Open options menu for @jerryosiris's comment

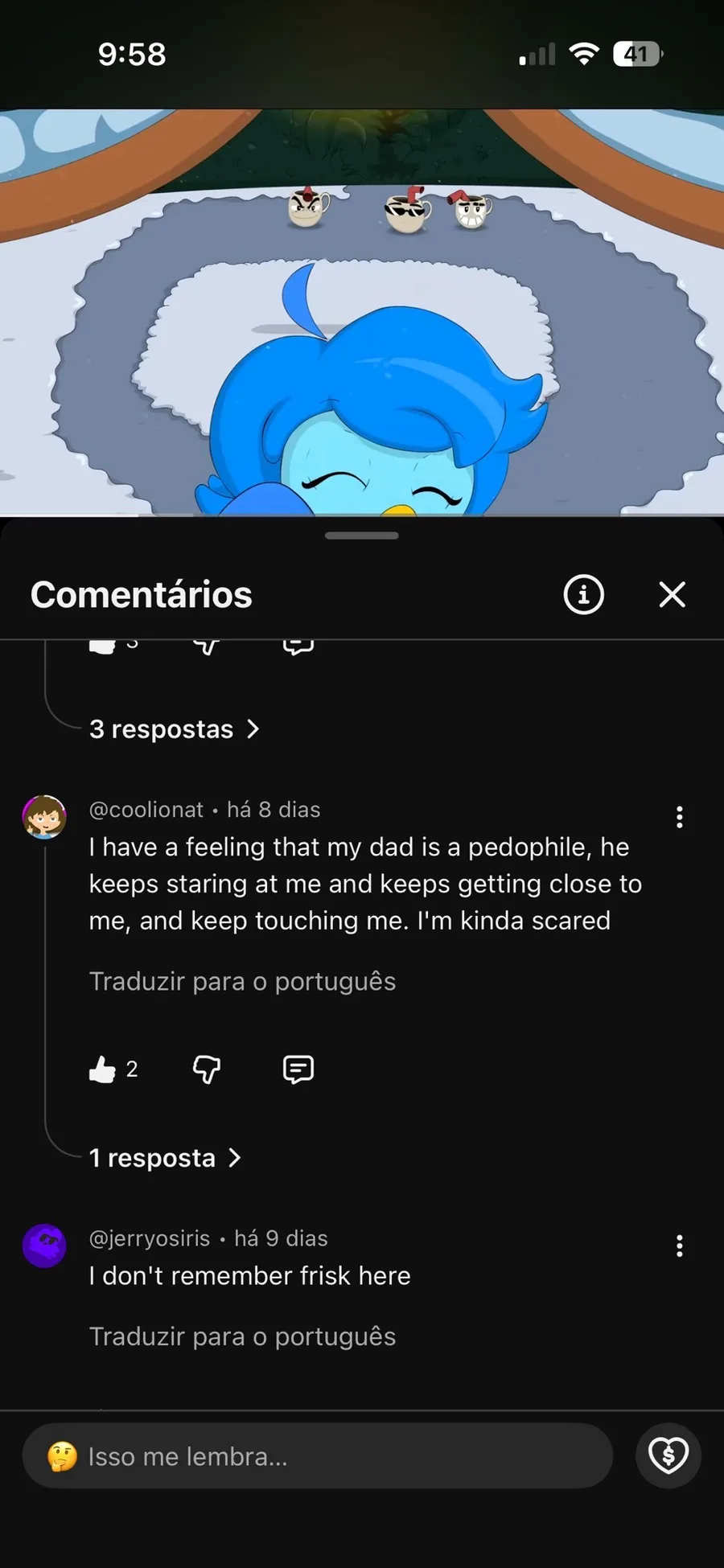point(680,1246)
